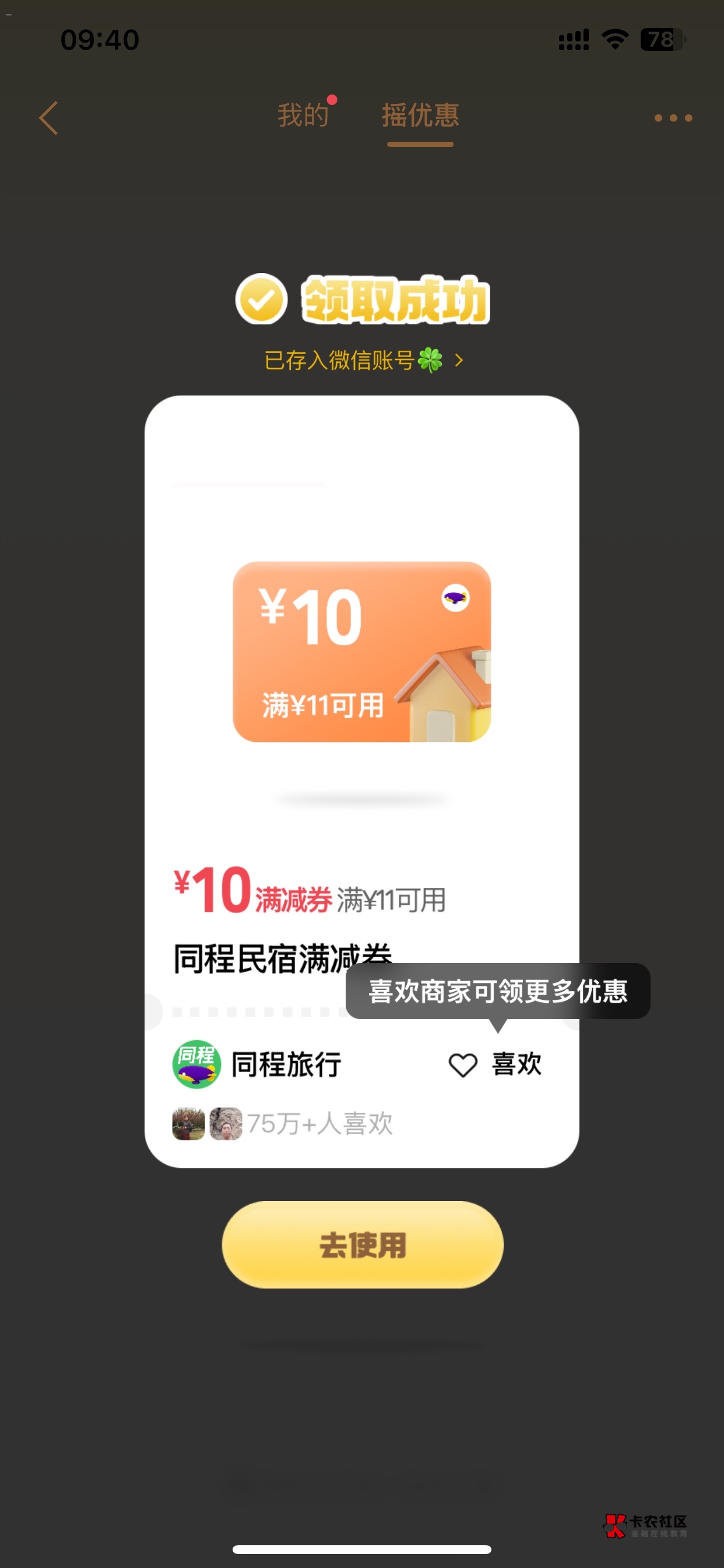Tap 去使用 to use the coupon
The width and height of the screenshot is (724, 1568).
click(362, 1244)
